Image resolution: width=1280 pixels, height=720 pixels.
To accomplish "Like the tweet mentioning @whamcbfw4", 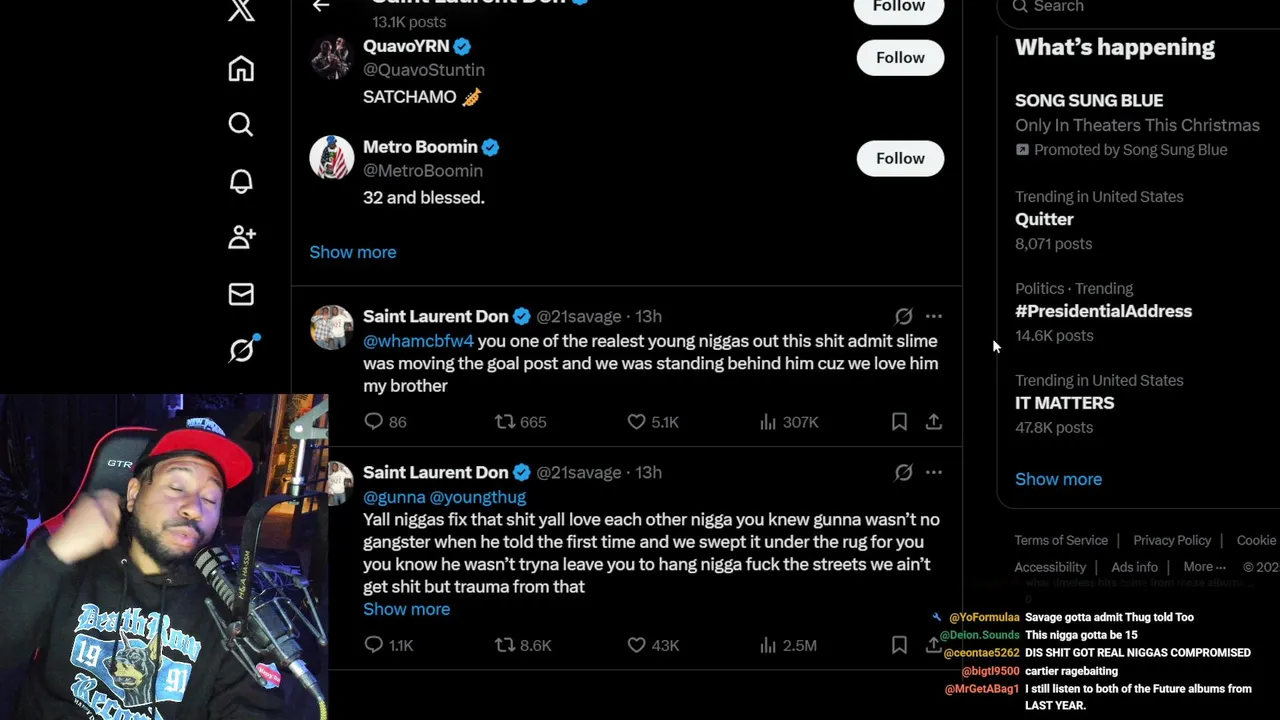I will (x=637, y=422).
